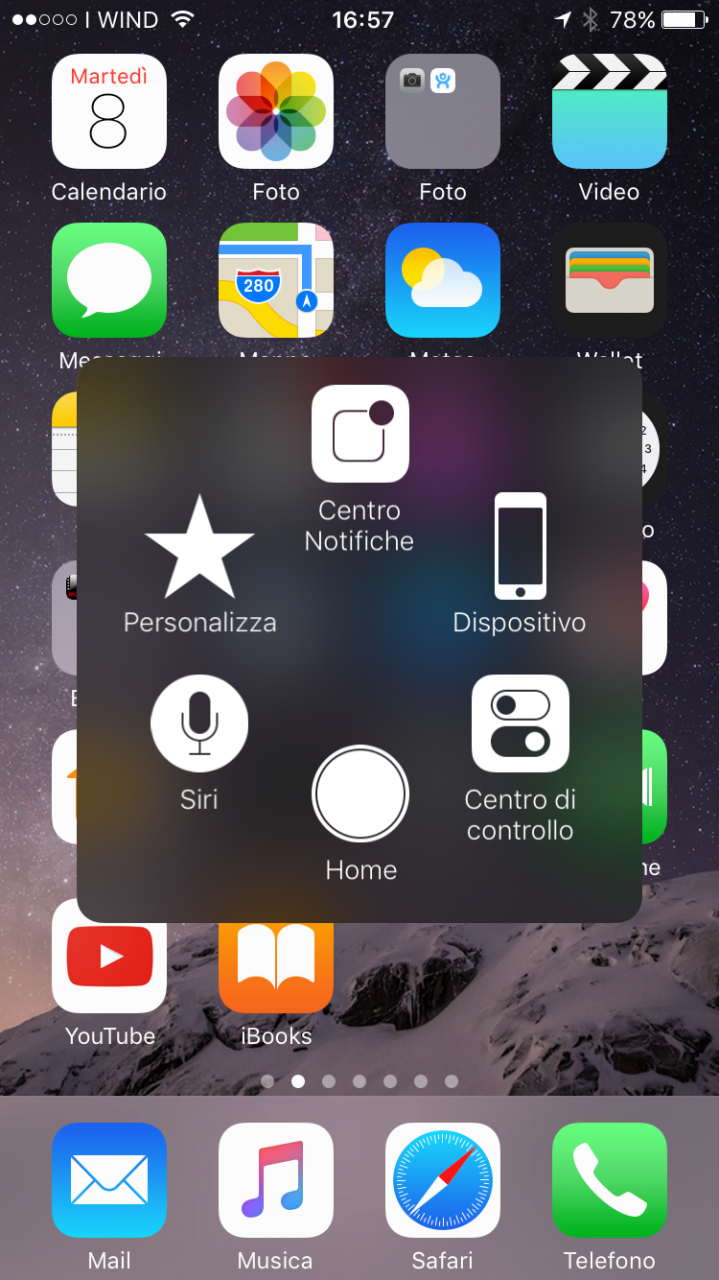Tap the virtual Home button

(360, 794)
